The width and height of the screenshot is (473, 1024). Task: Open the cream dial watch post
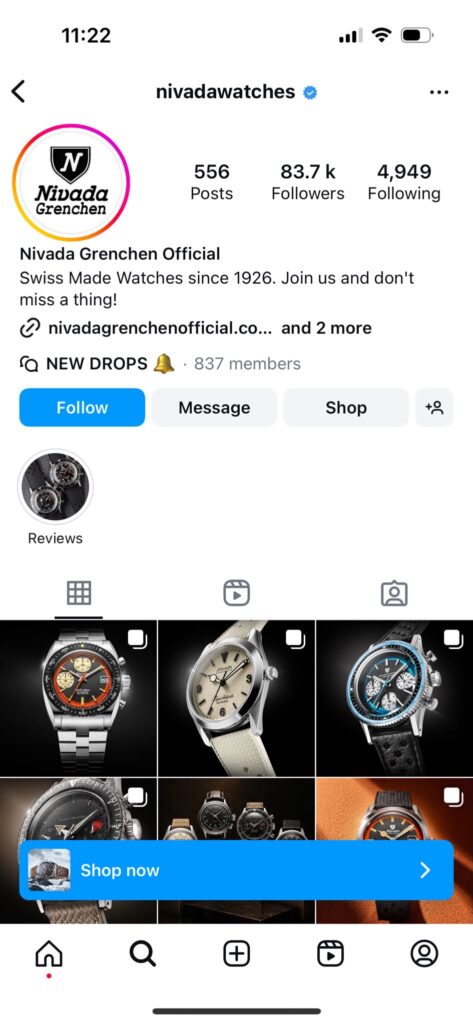[x=236, y=698]
